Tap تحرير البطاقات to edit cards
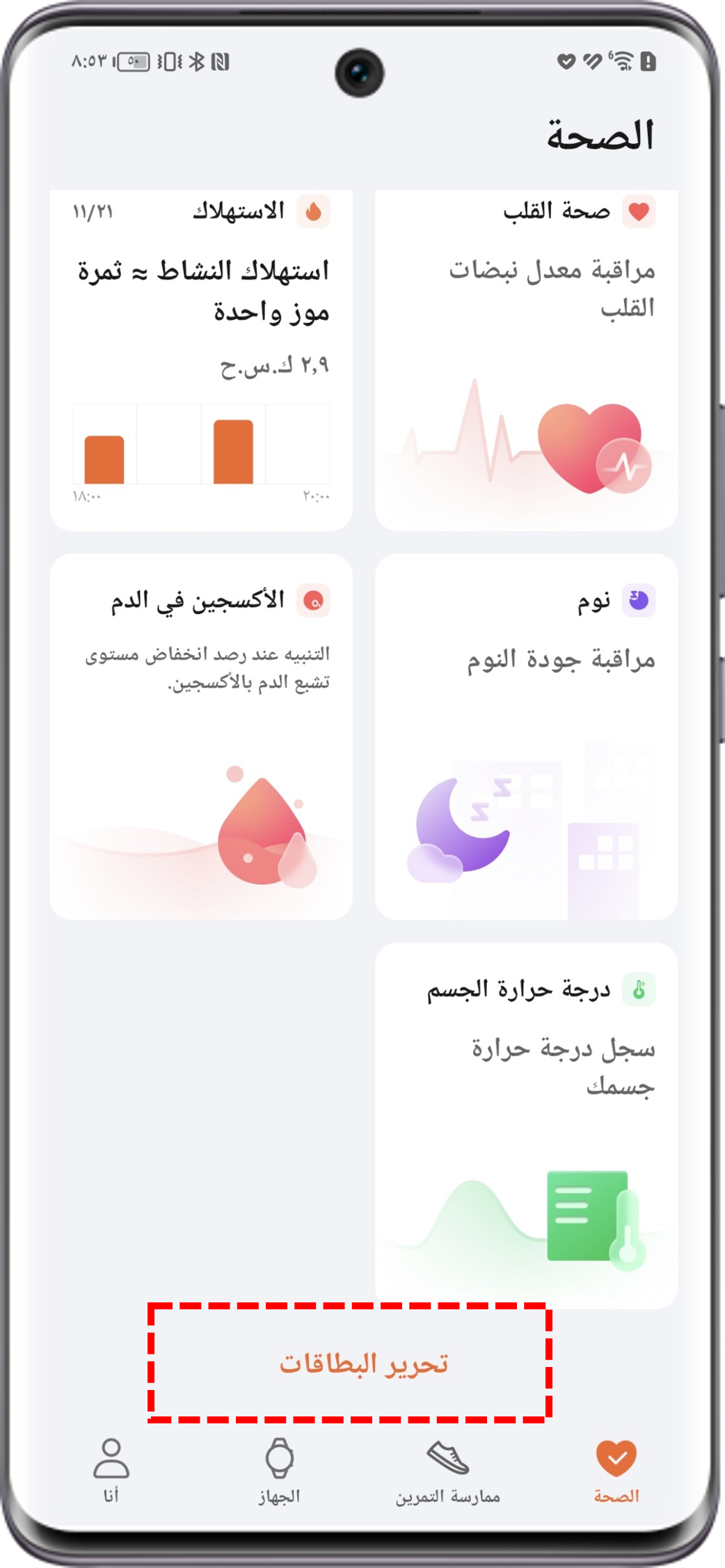The height and width of the screenshot is (1568, 725). pos(363,1364)
